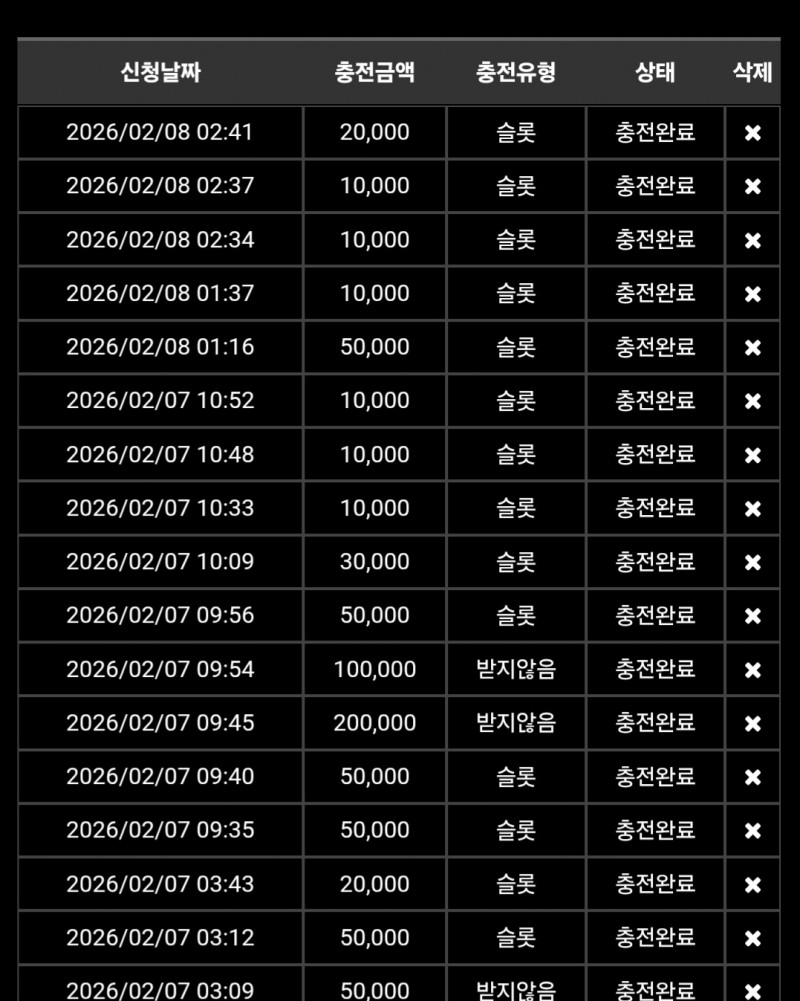Delete the 2026/02/07 10:09 30,000 record
Image resolution: width=800 pixels, height=1001 pixels.
click(753, 563)
